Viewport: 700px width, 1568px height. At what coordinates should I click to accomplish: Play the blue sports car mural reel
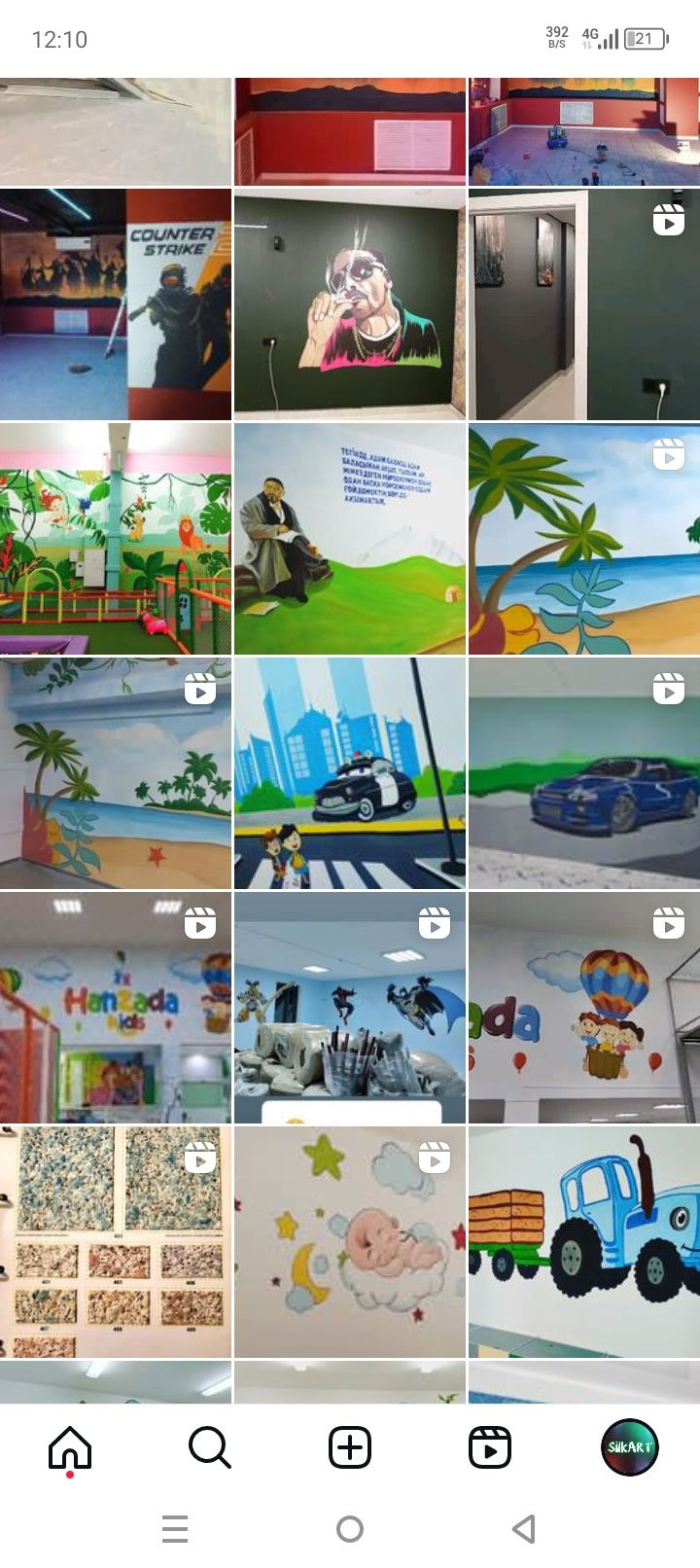pyautogui.click(x=583, y=773)
